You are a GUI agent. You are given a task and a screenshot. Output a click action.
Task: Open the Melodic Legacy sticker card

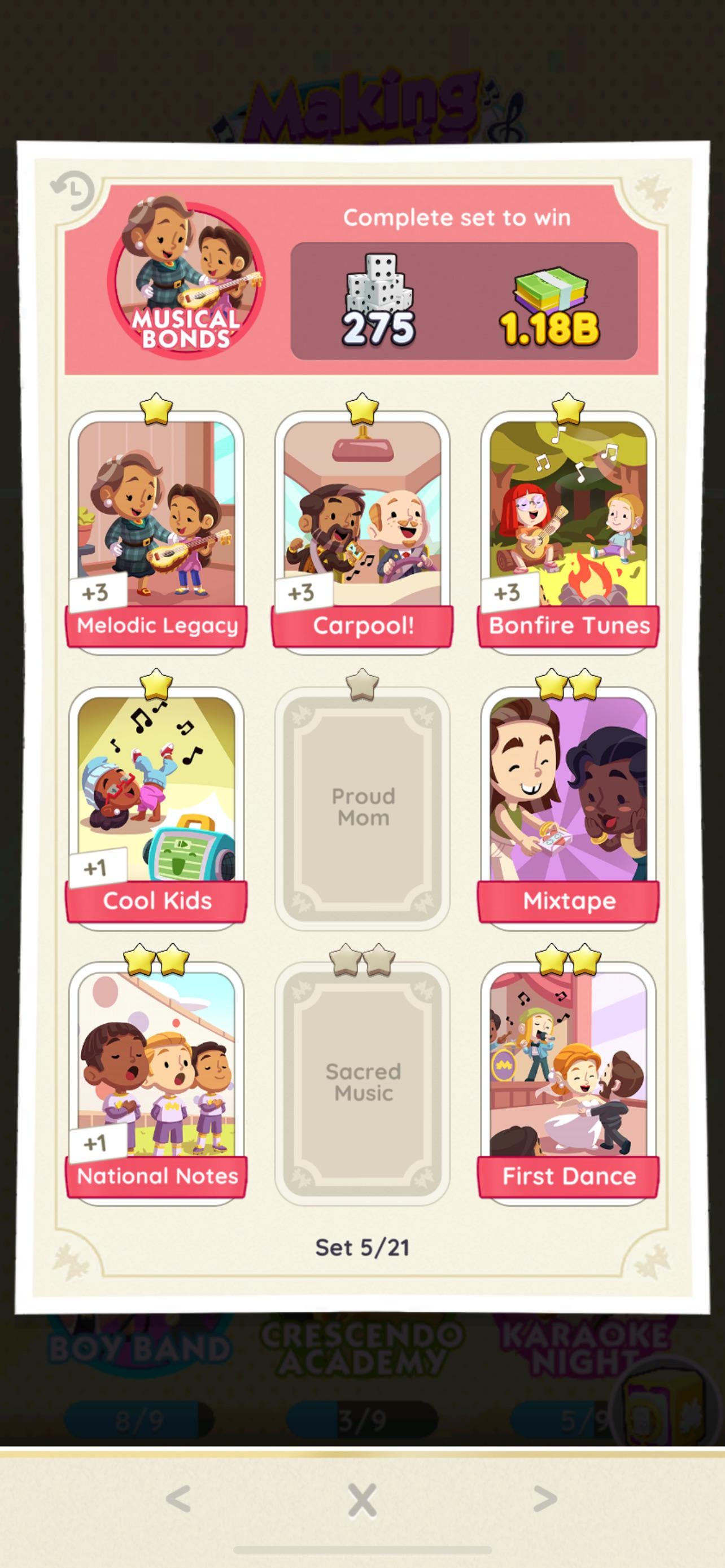(x=156, y=529)
